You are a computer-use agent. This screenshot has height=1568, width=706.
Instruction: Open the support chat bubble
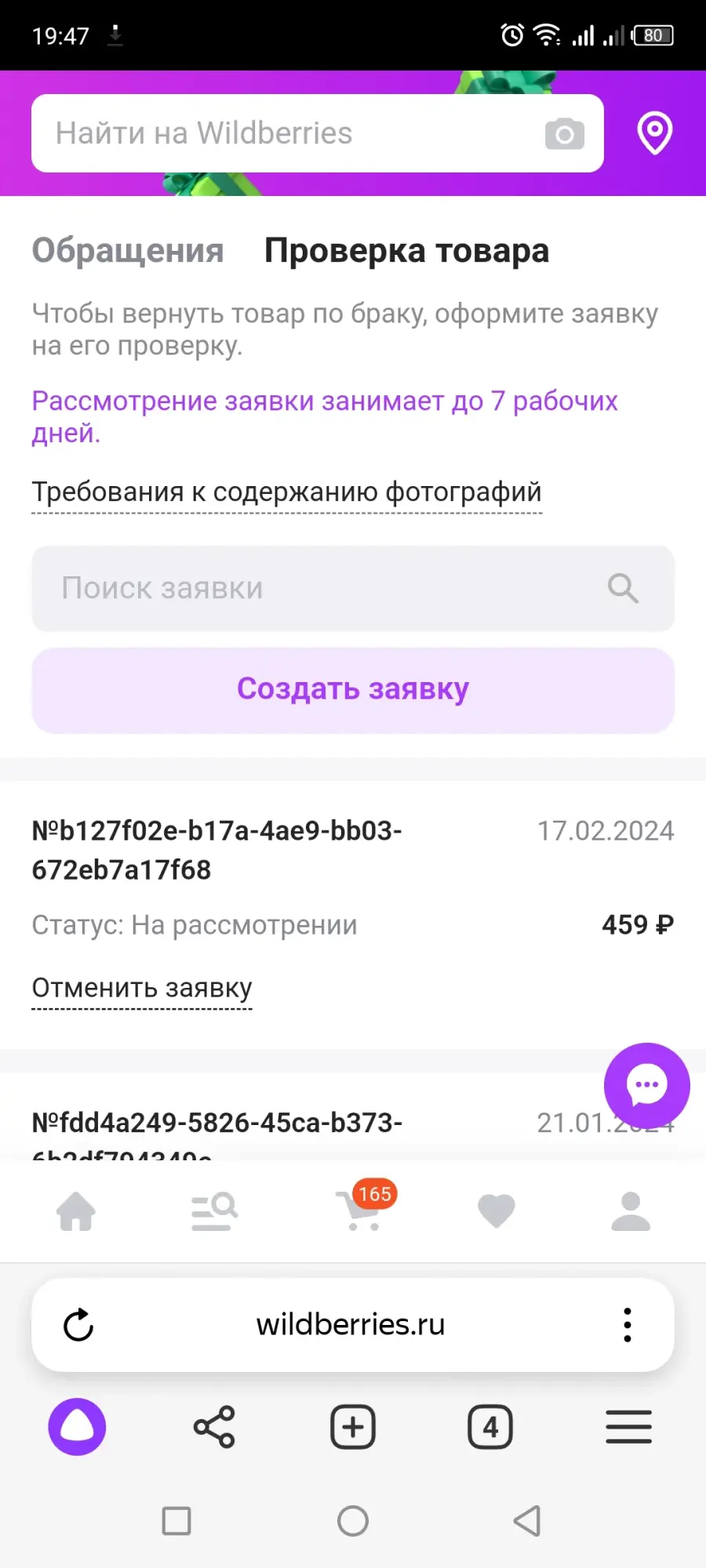(646, 1086)
